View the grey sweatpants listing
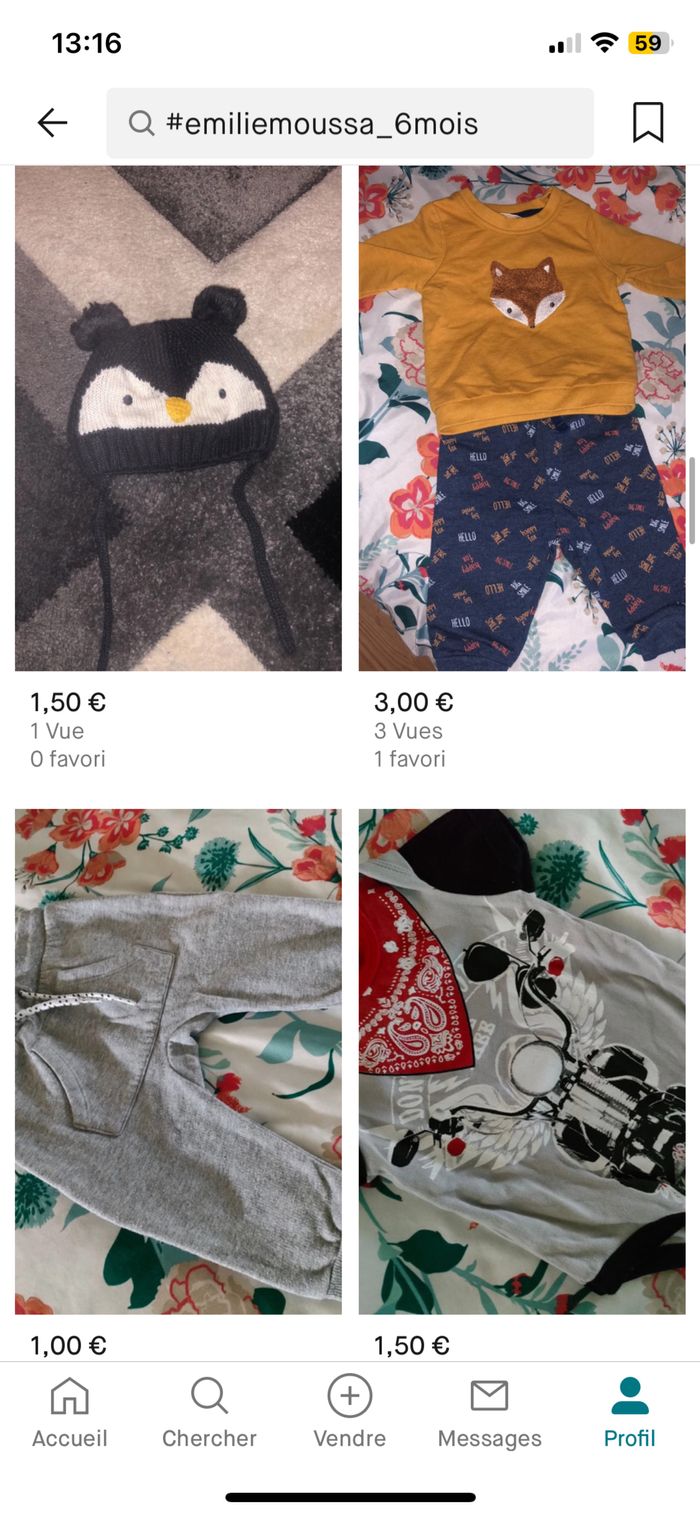Viewport: 700px width, 1517px height. click(x=178, y=1060)
